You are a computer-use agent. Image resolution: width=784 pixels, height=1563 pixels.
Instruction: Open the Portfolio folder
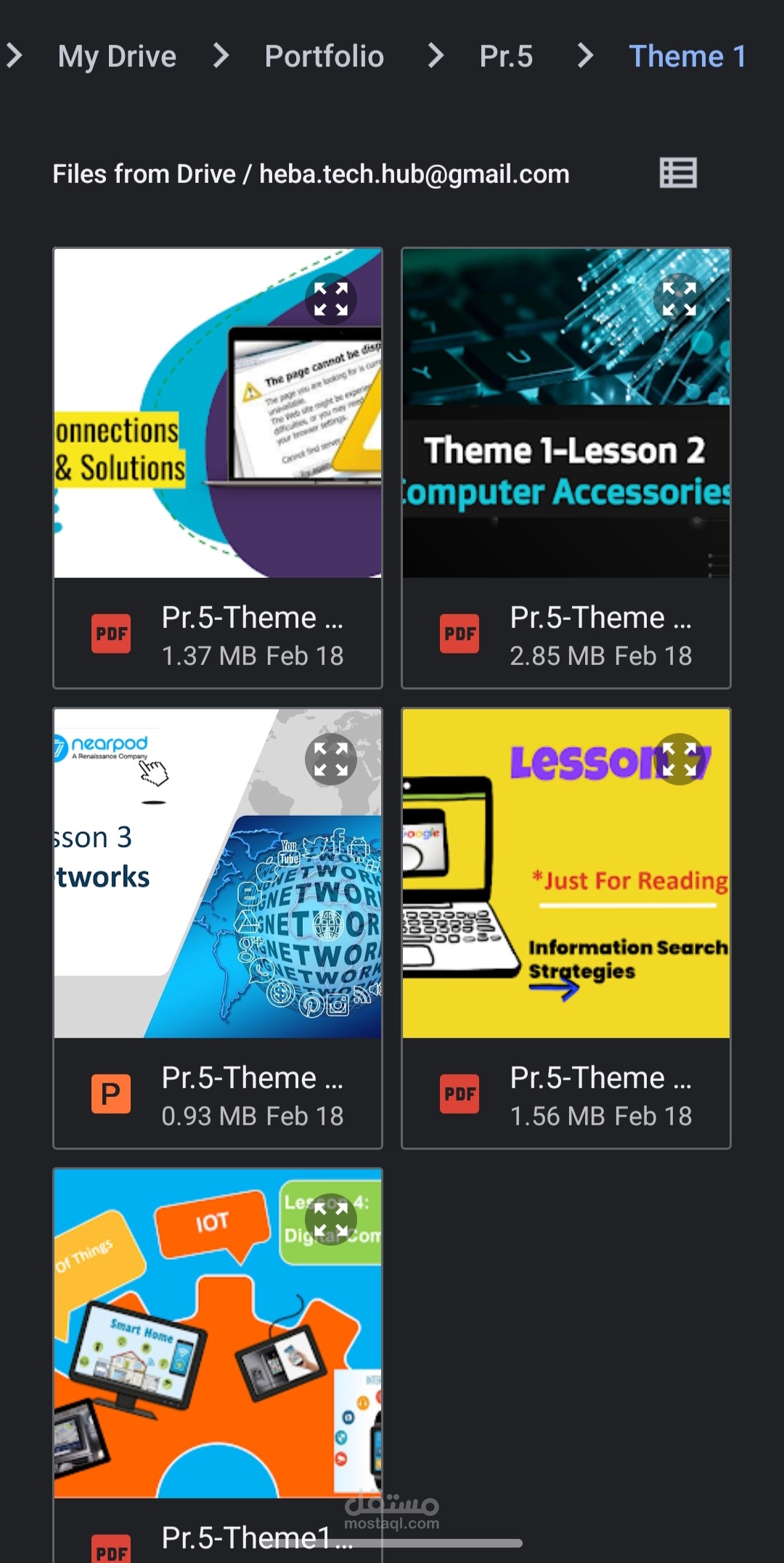pyautogui.click(x=324, y=56)
